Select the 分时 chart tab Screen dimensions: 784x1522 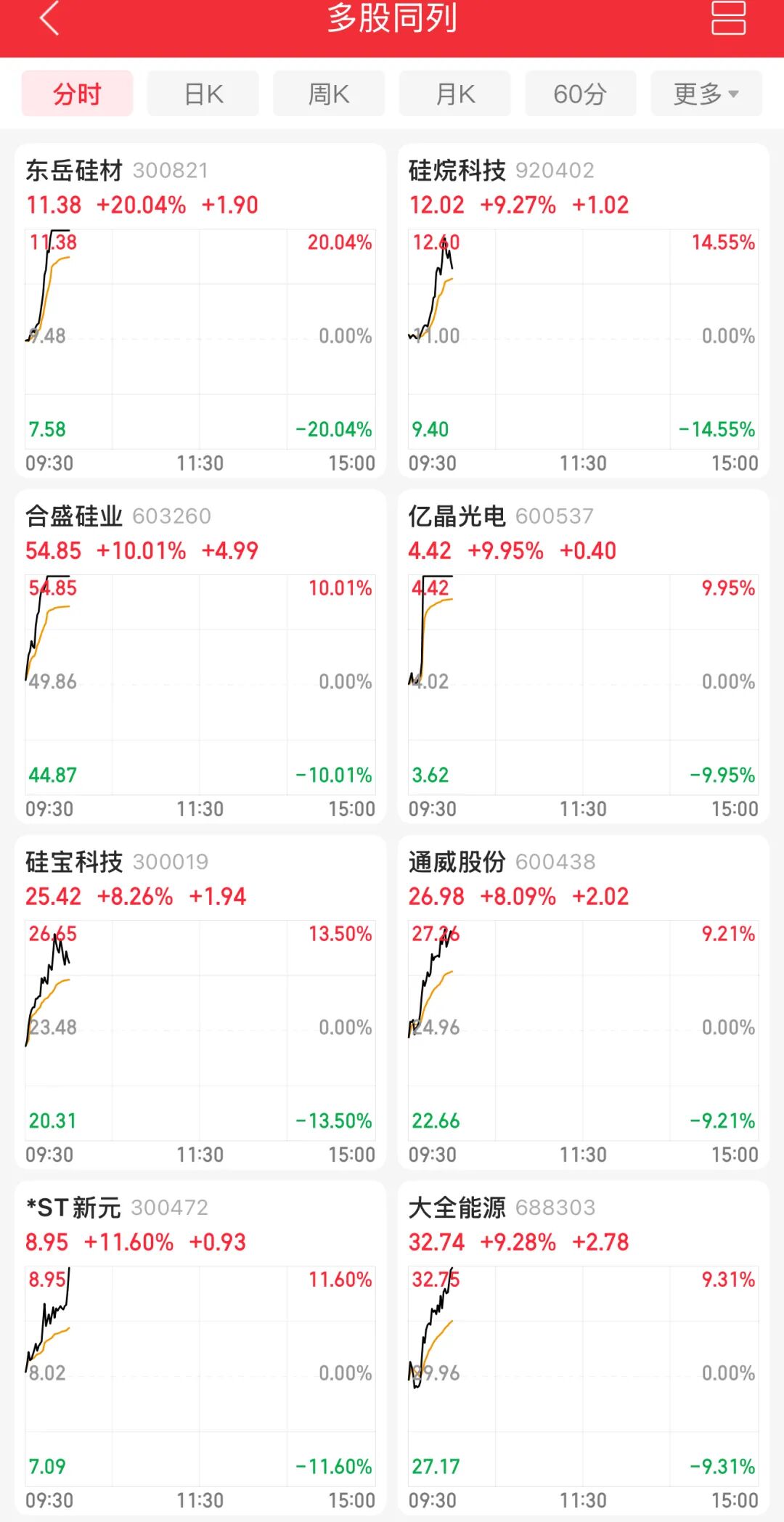(77, 94)
